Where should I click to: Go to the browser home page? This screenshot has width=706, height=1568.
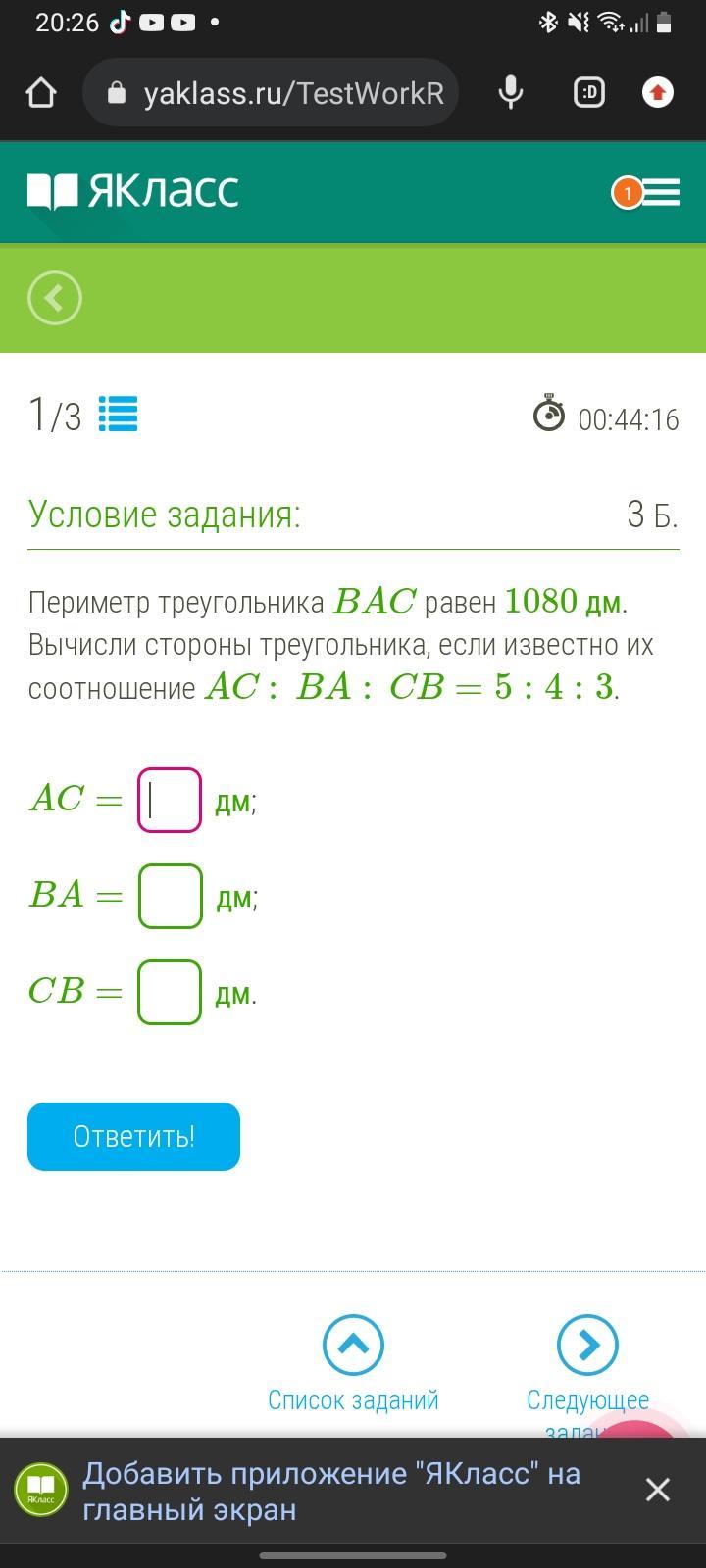point(41,93)
